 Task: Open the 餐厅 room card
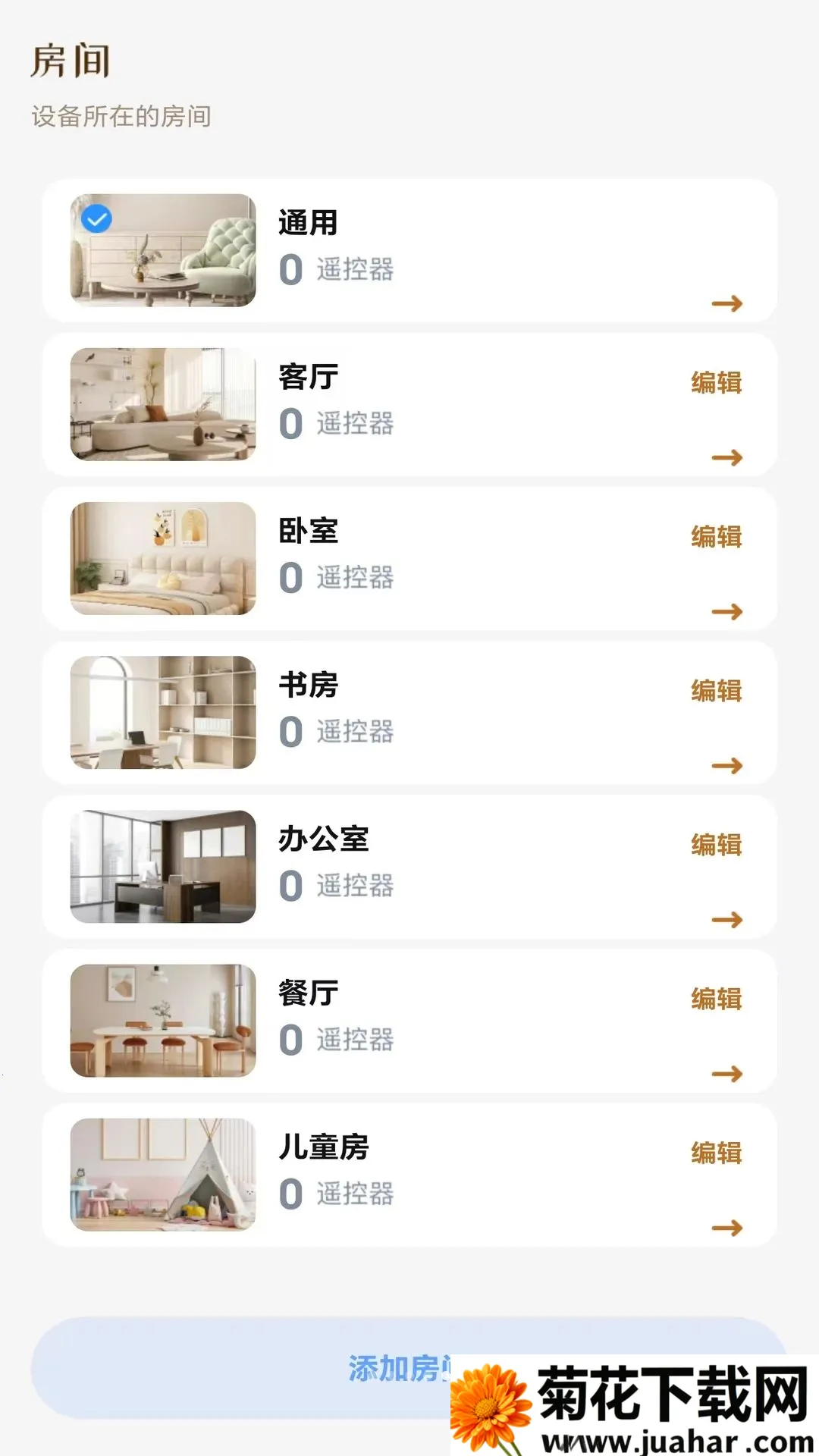[x=409, y=1021]
